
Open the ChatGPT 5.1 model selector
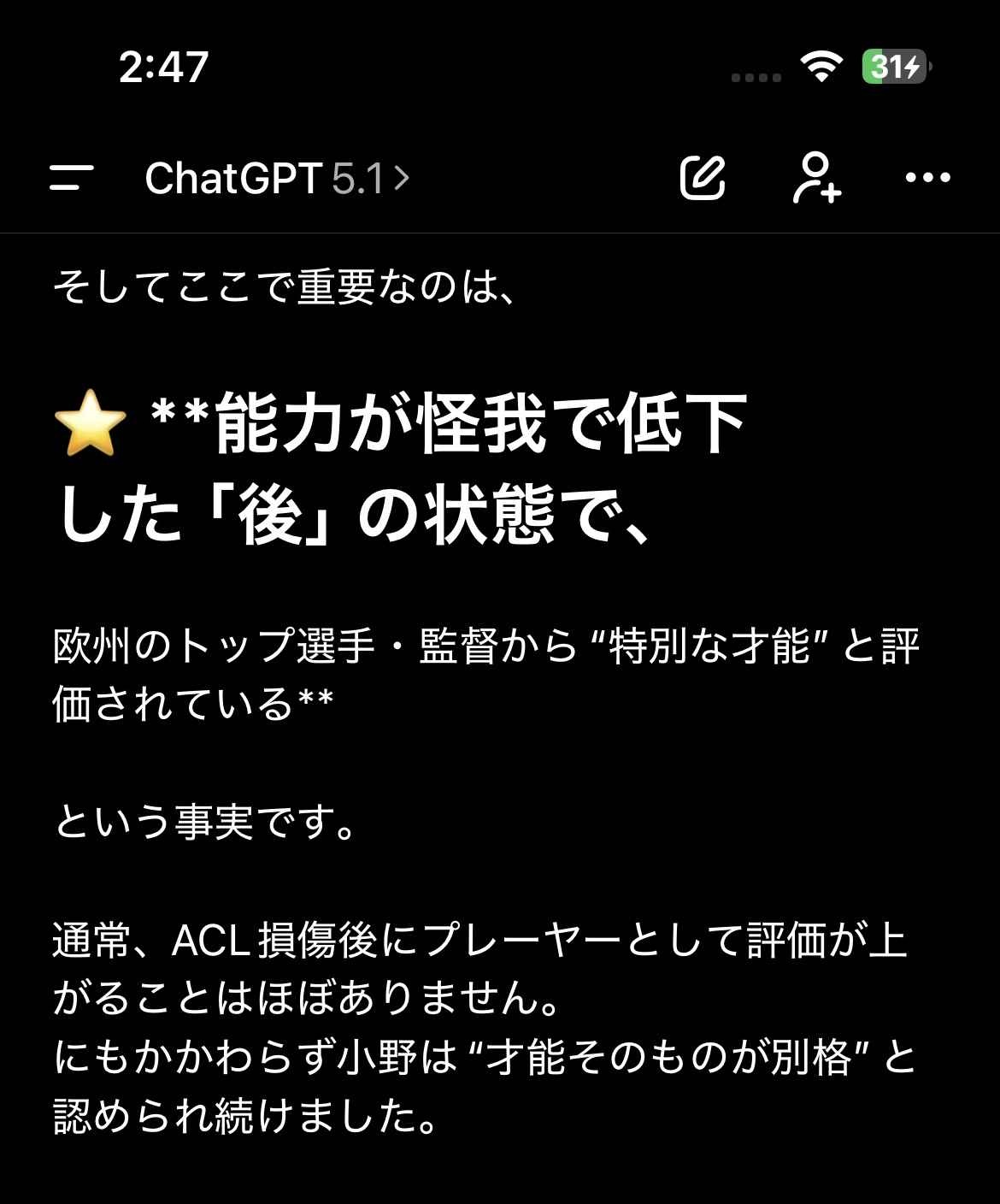click(277, 179)
